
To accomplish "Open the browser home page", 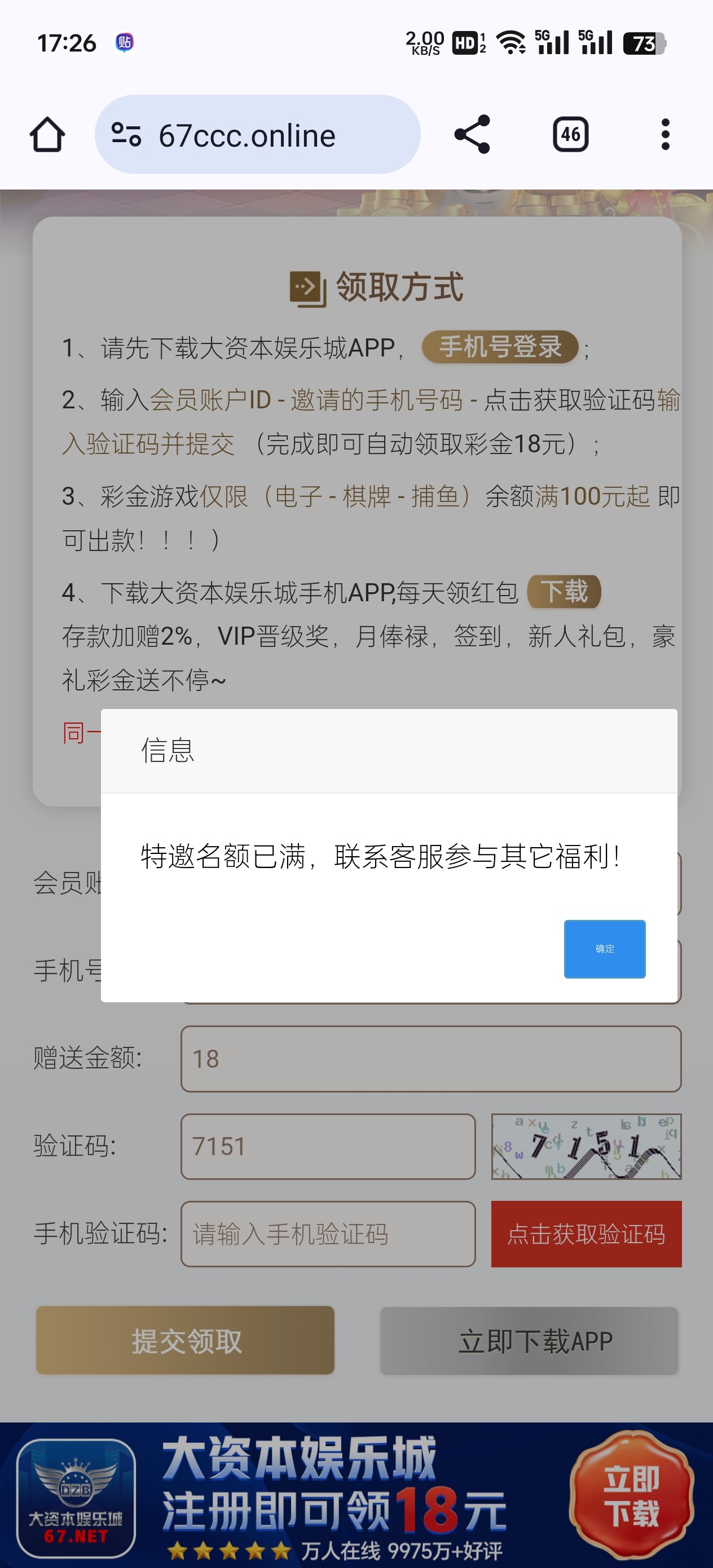I will point(47,135).
